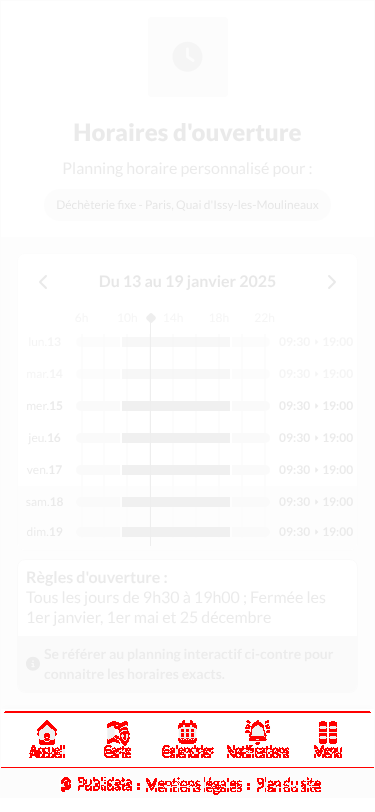Open the Accueil tab
The image size is (375, 812).
47,739
